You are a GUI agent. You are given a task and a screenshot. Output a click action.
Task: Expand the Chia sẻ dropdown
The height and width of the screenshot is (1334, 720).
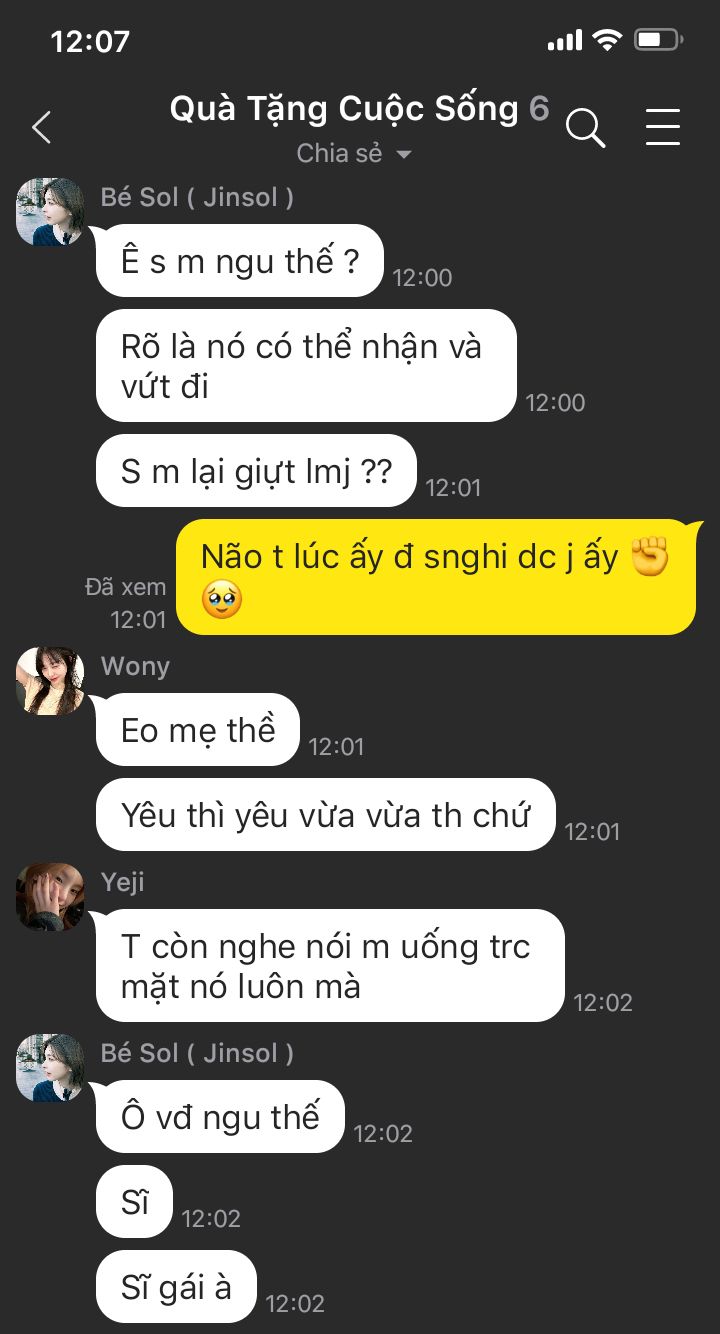click(x=355, y=154)
